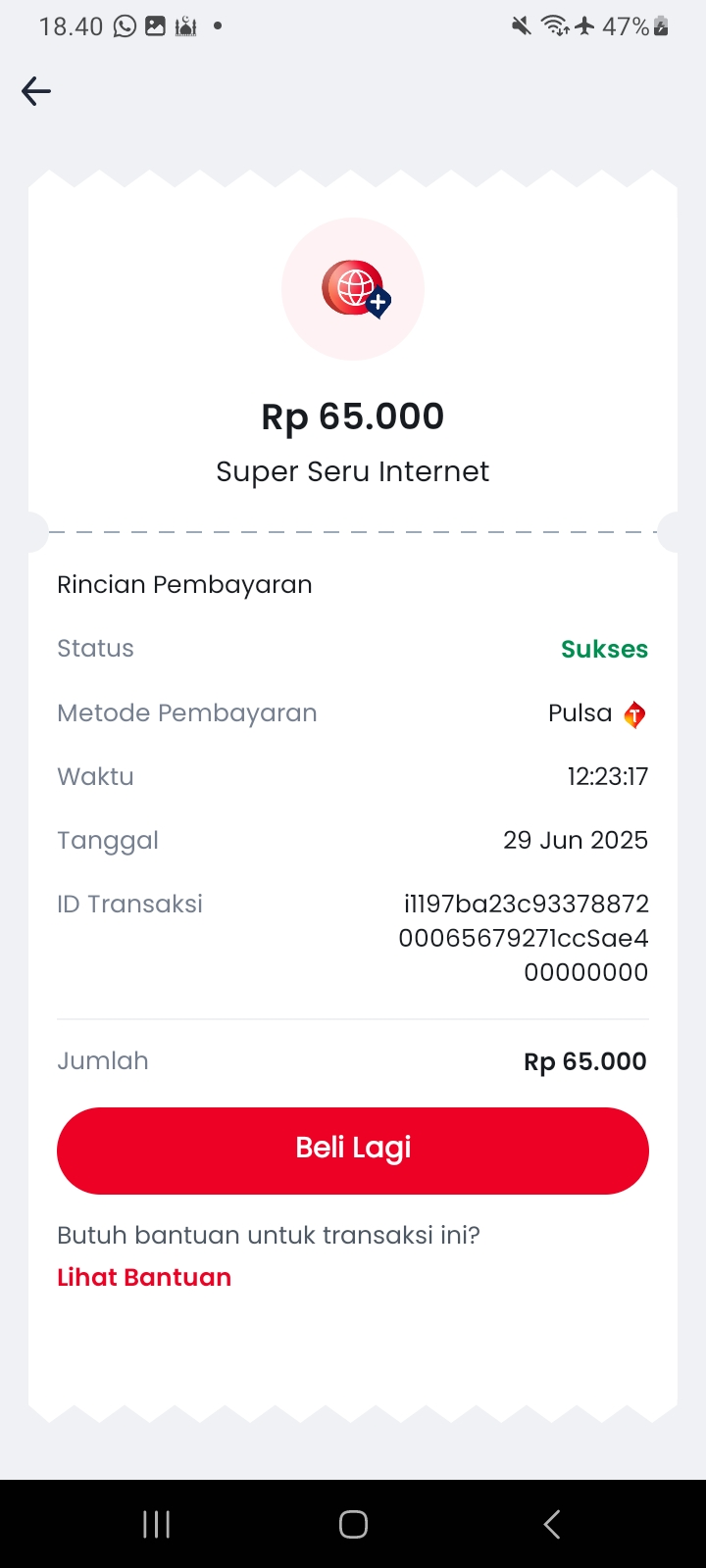The width and height of the screenshot is (706, 1568).
Task: Open recent apps from the navigation bar
Action: pos(157,1524)
